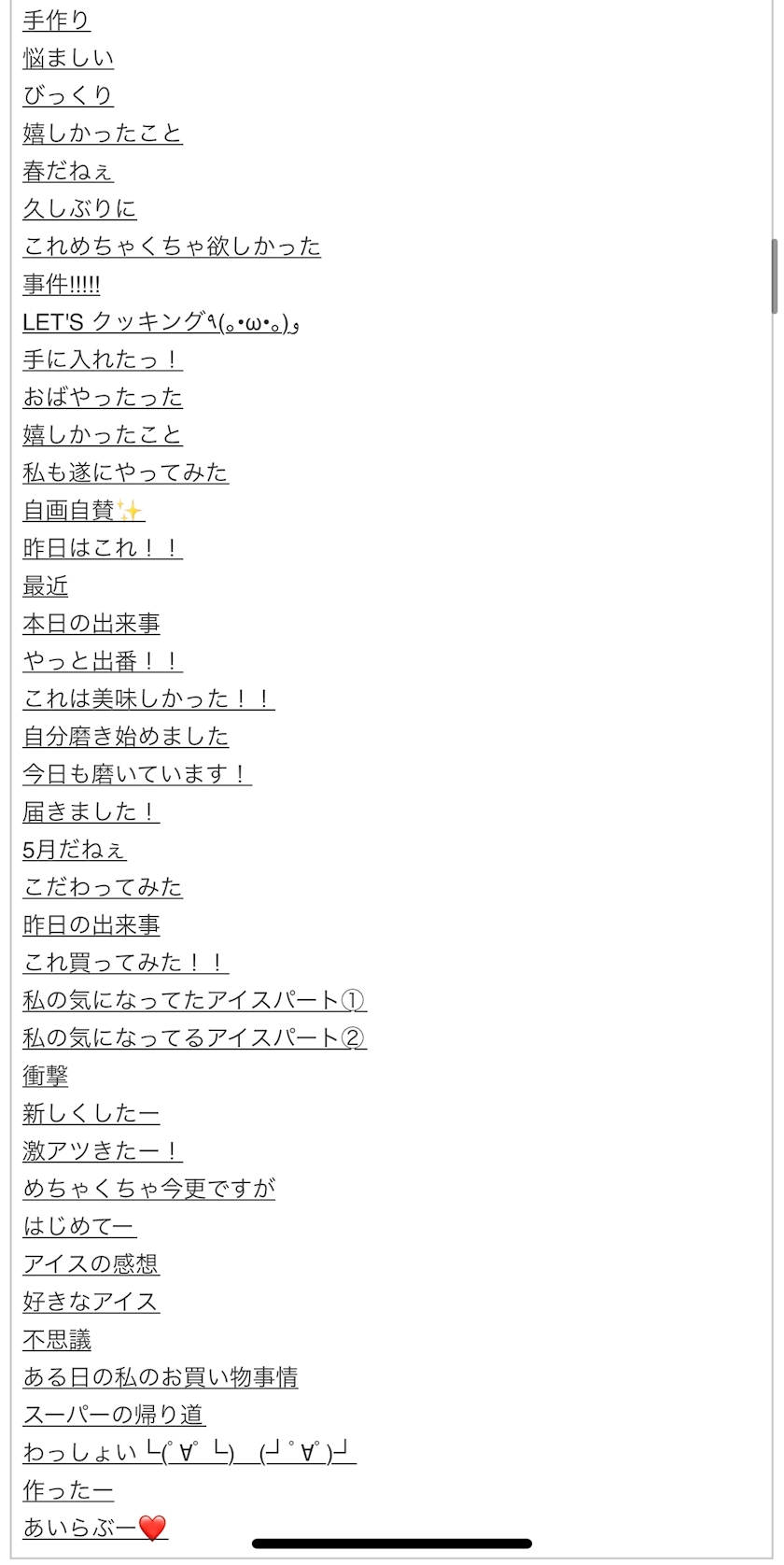Open the link これめちゃくちゃ欲しかった
784x1565 pixels.
click(x=172, y=246)
